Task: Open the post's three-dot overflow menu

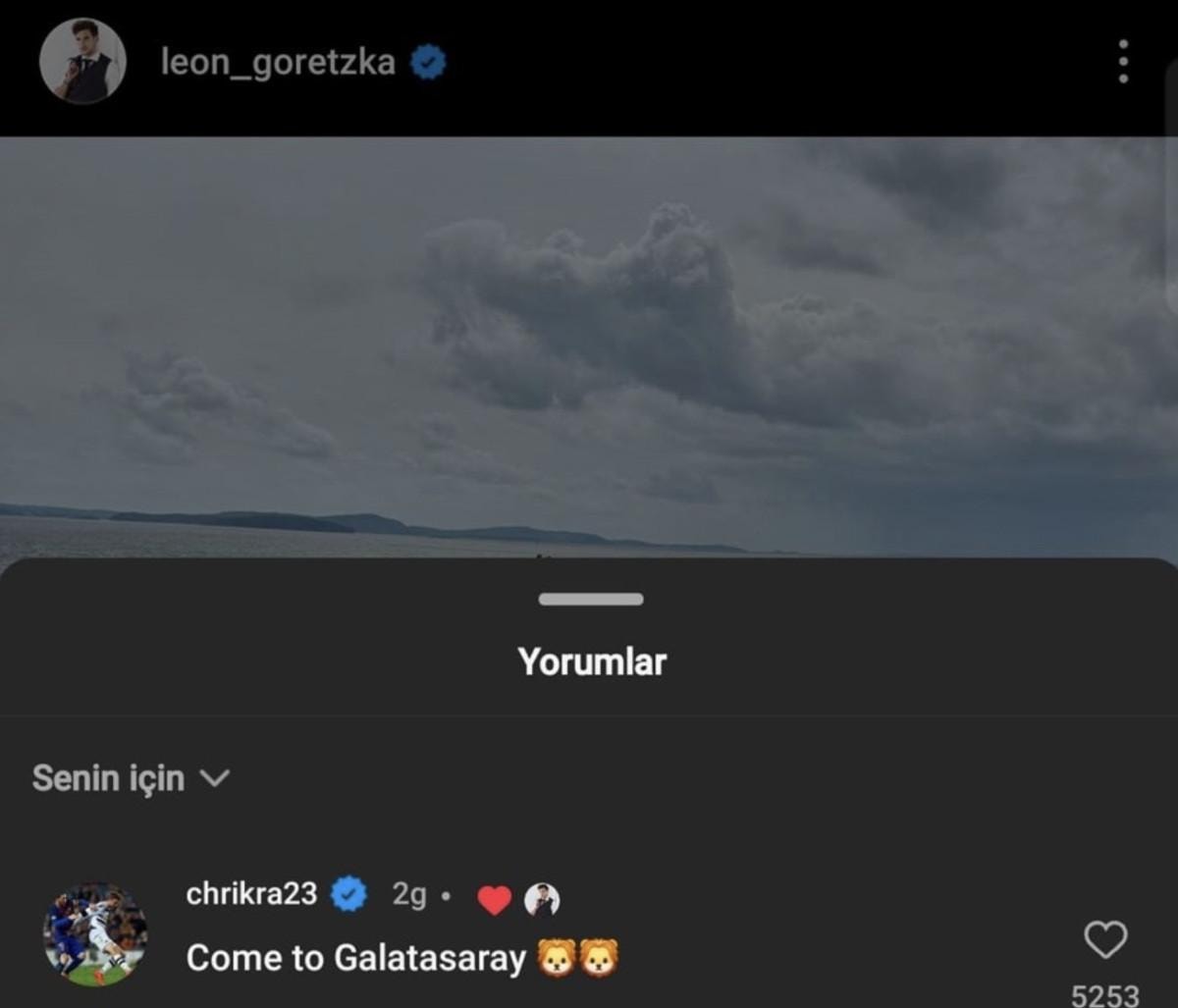Action: (1123, 62)
